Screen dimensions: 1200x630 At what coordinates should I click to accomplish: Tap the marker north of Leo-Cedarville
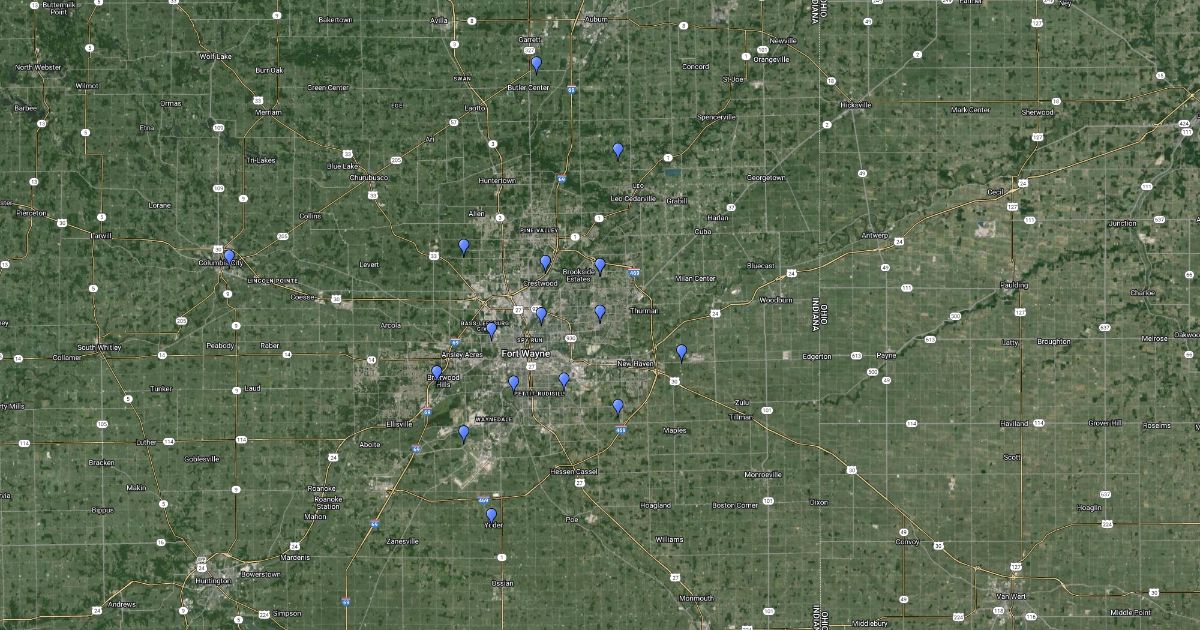[618, 151]
